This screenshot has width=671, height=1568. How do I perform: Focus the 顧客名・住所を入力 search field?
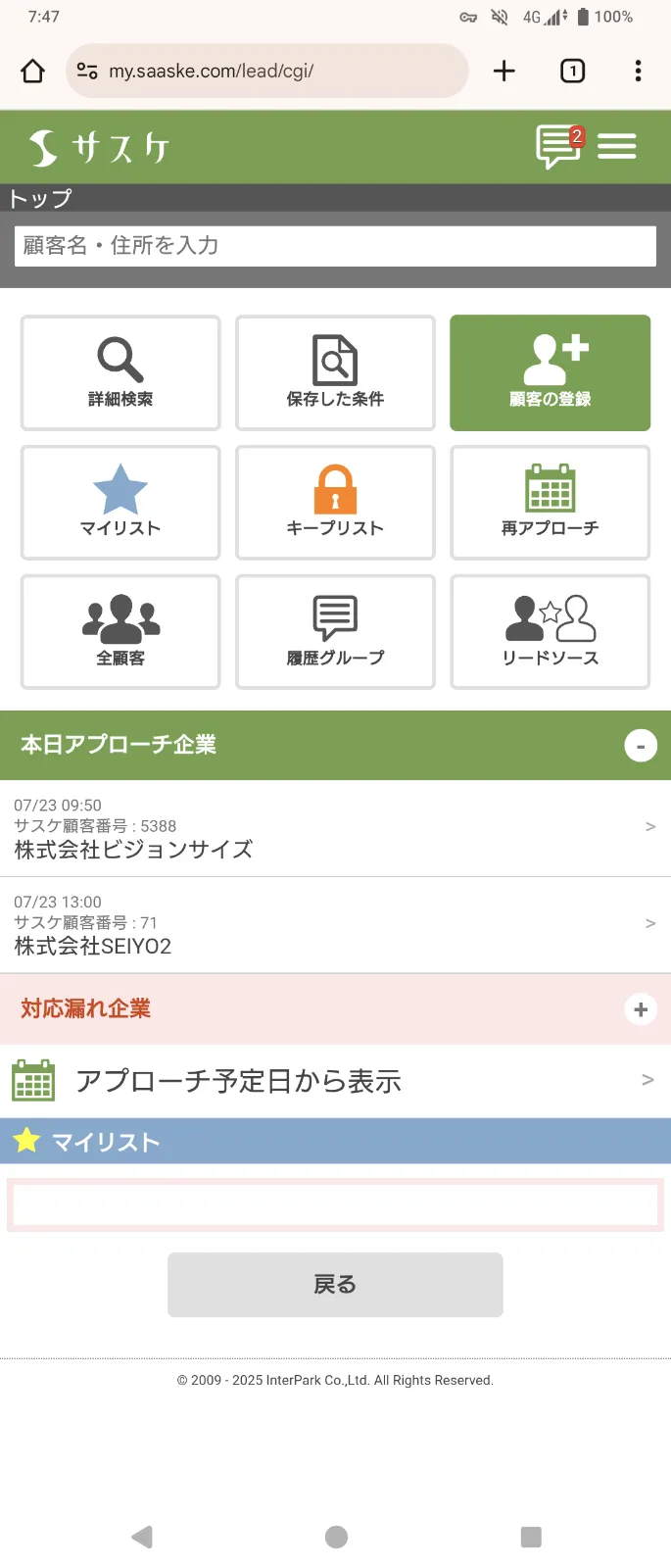[335, 246]
